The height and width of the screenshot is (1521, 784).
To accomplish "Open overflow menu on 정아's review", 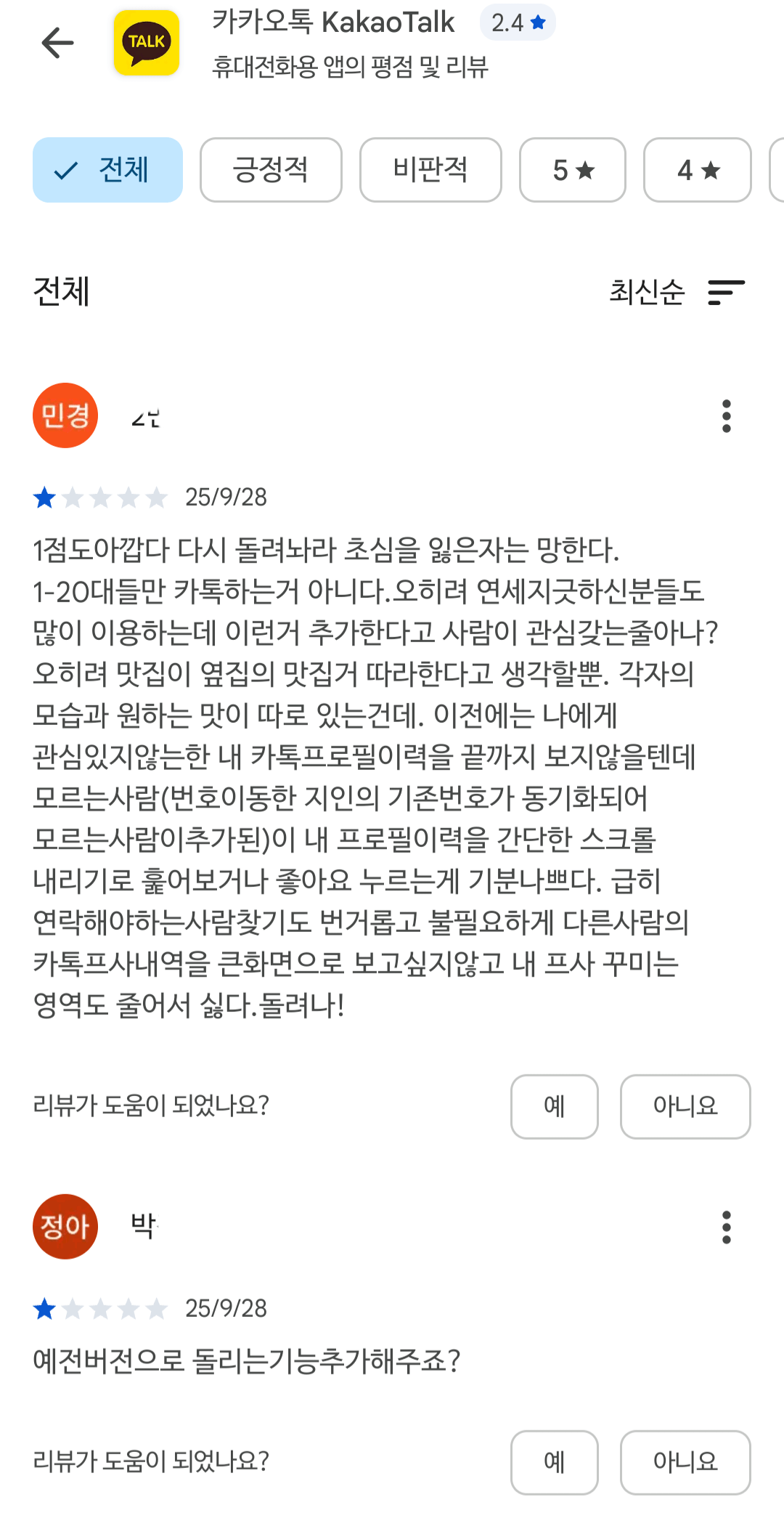I will 726,1228.
